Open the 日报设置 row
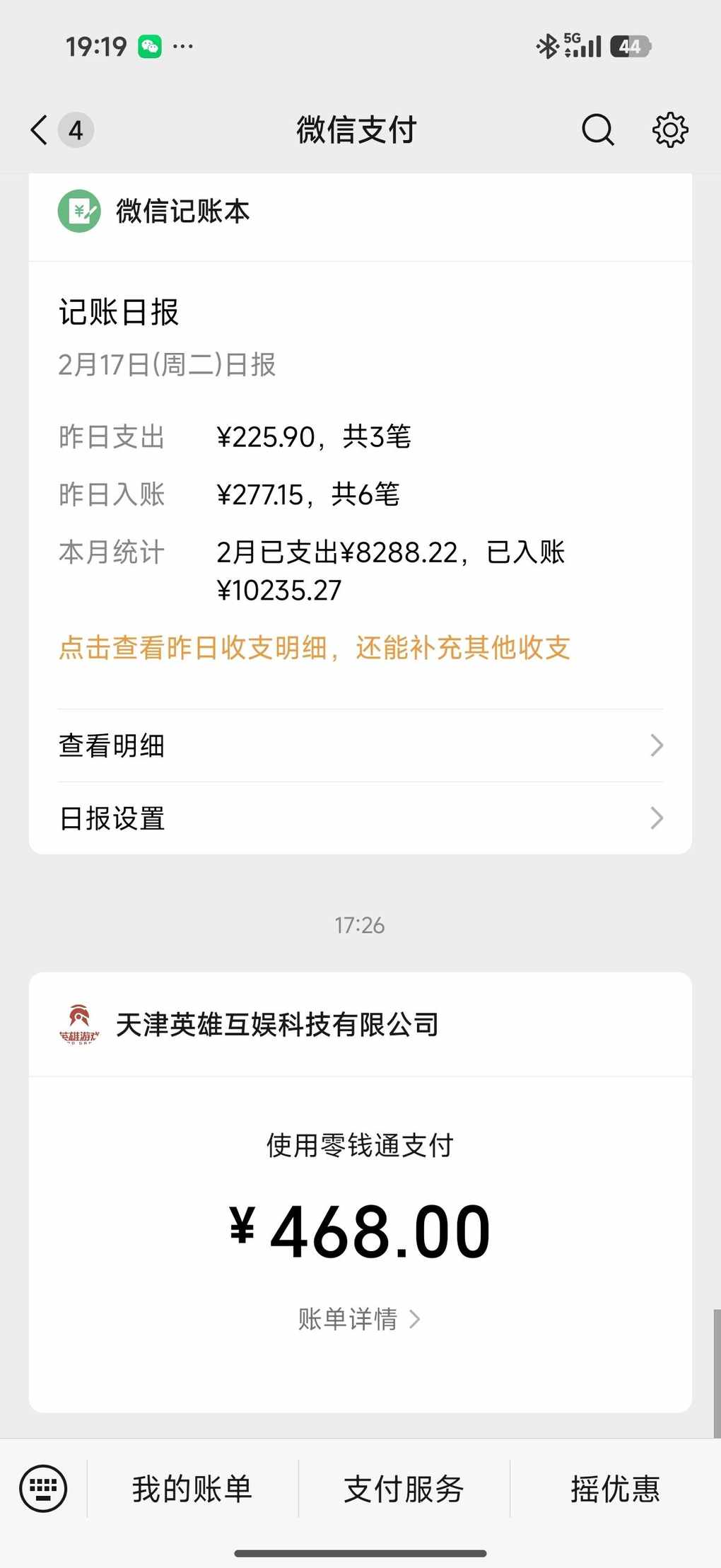 [x=360, y=818]
